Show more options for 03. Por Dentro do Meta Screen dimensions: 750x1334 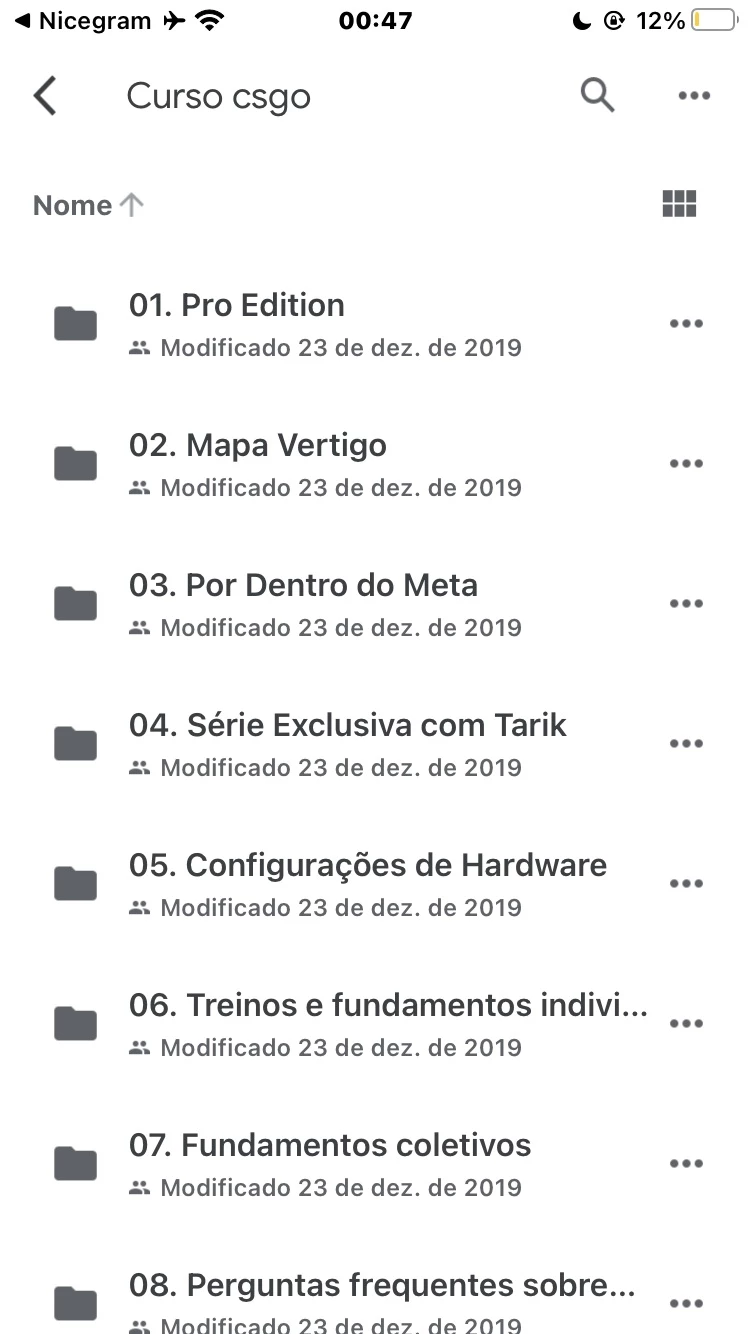click(x=686, y=604)
